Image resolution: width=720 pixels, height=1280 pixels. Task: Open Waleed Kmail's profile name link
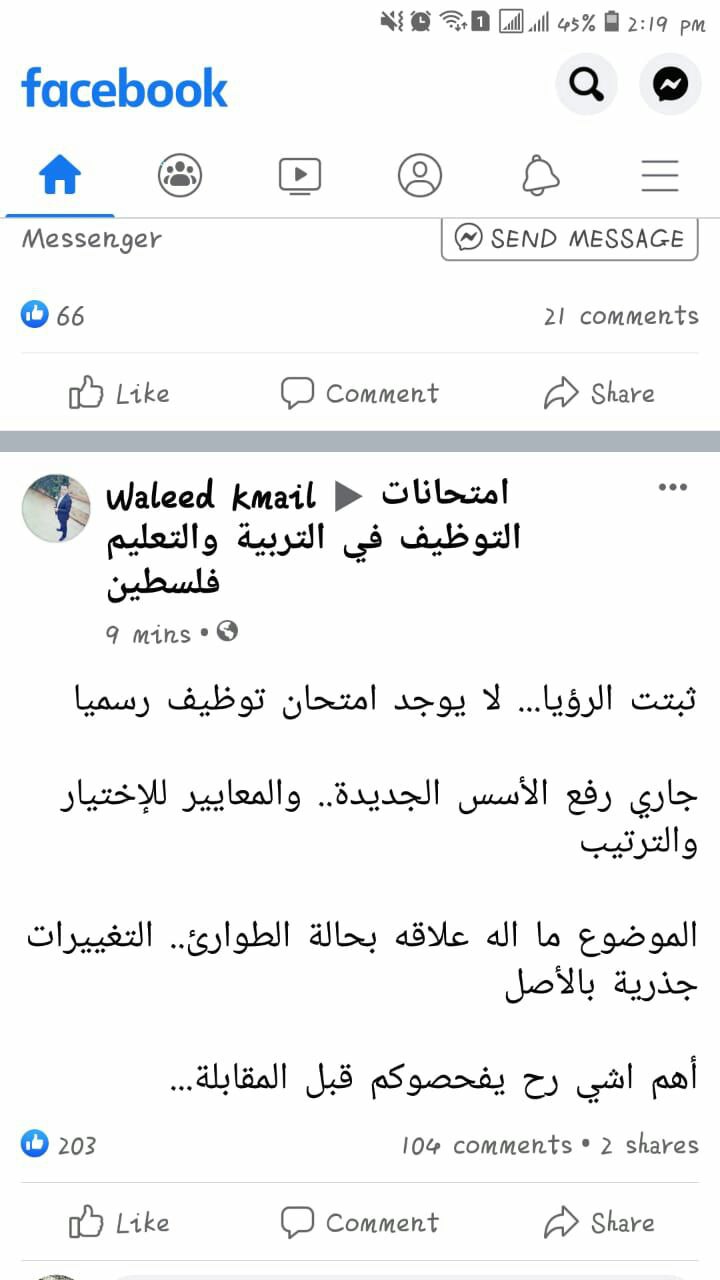(x=210, y=496)
